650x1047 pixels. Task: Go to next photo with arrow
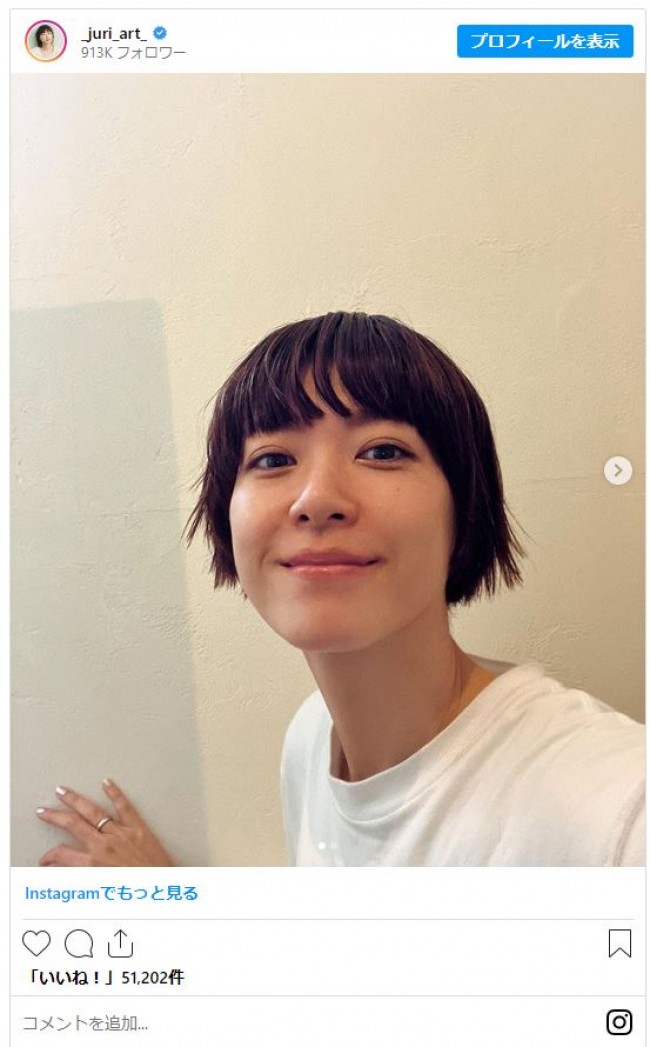coord(618,470)
